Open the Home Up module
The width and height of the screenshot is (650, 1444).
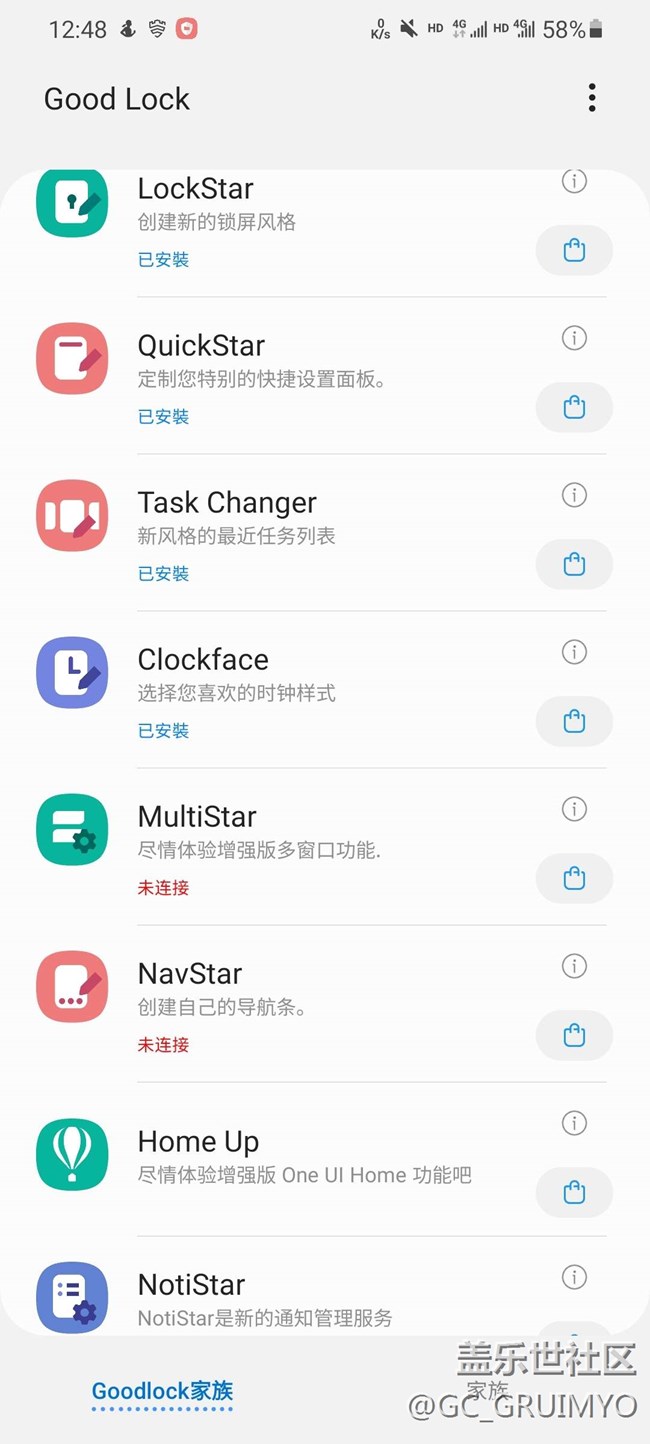coord(300,1156)
